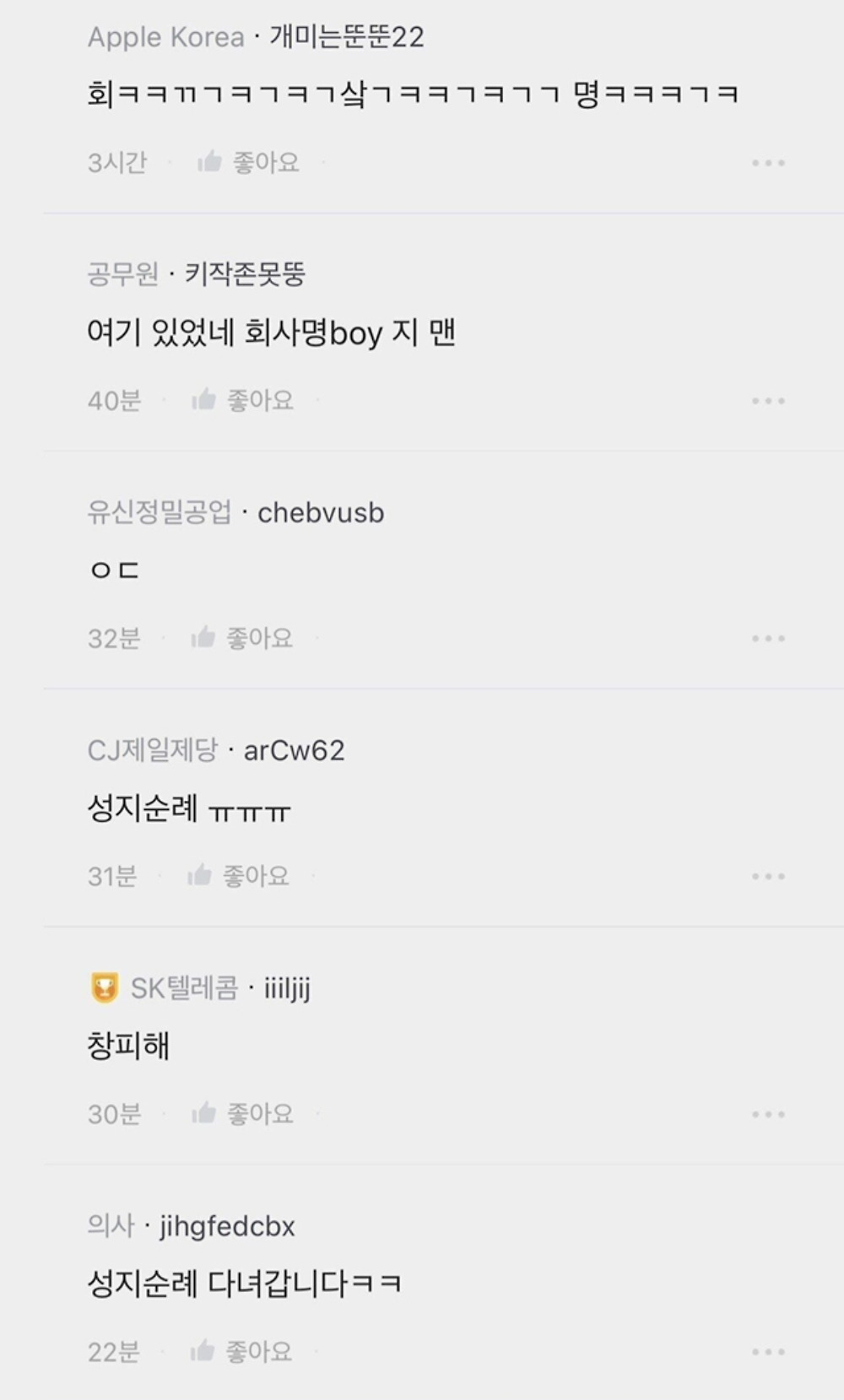Open more options on chebvusb's comment
The height and width of the screenshot is (1400, 844).
point(768,639)
